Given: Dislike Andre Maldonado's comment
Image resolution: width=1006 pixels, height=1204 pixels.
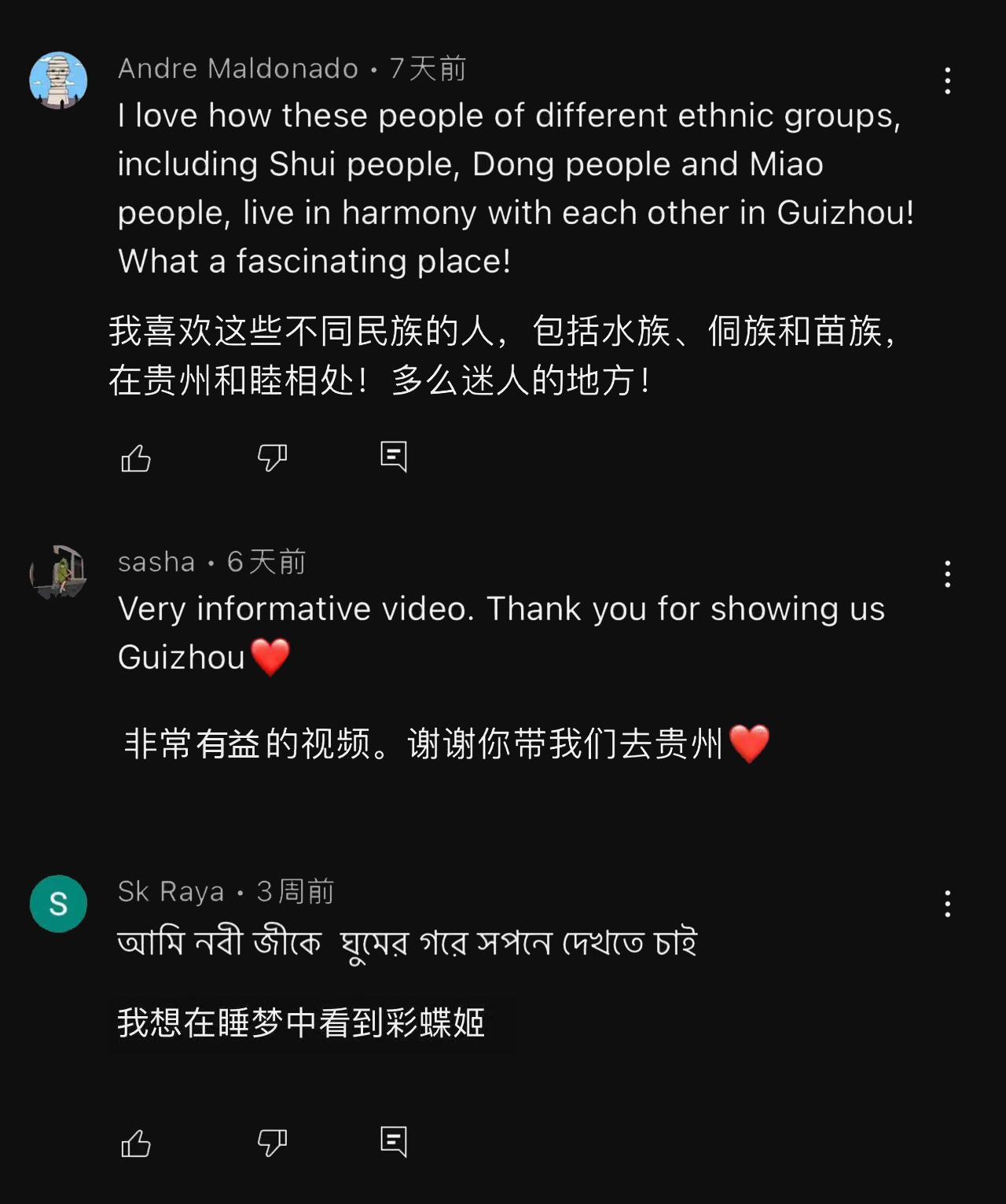Looking at the screenshot, I should [272, 457].
